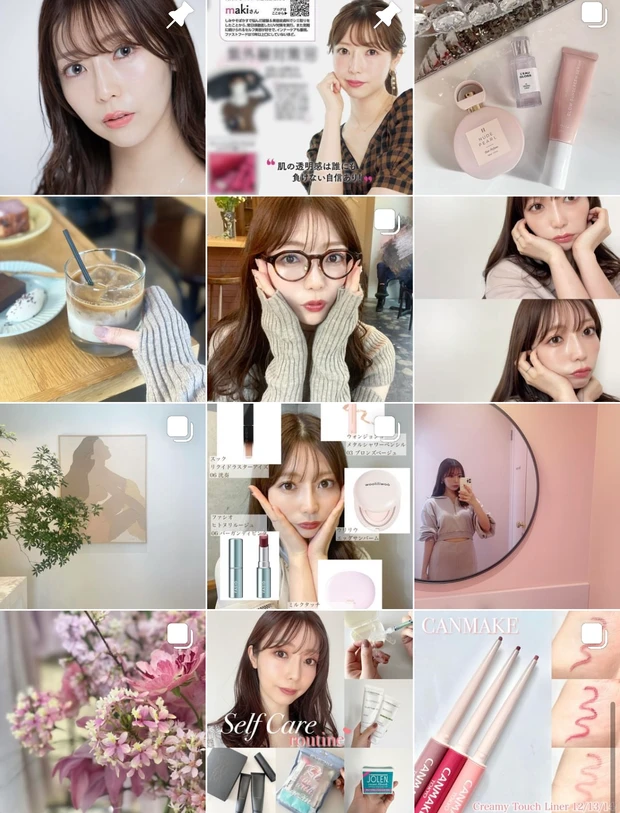620x813 pixels.
Task: Open the post with pink cosmetics and perfume bottle
Action: (517, 97)
